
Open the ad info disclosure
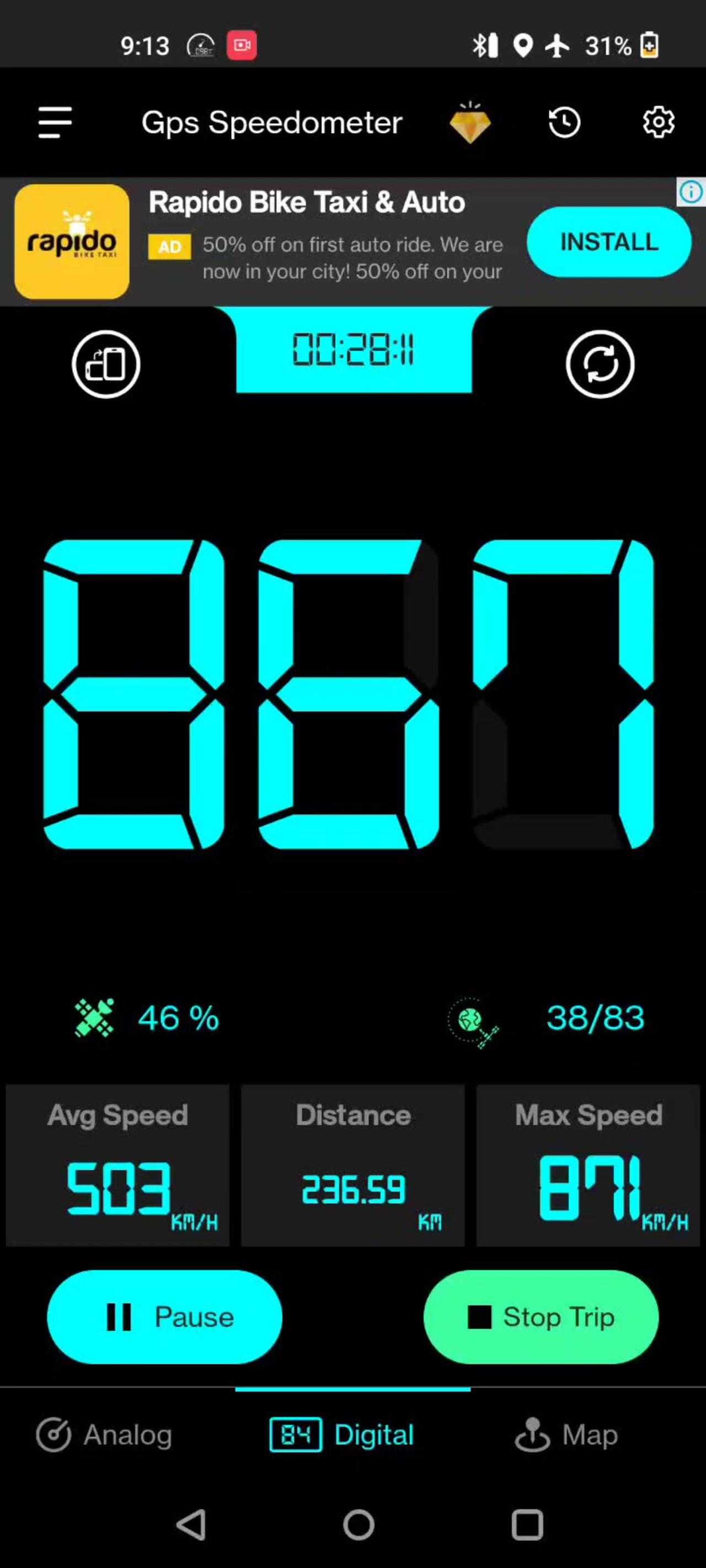[x=690, y=193]
